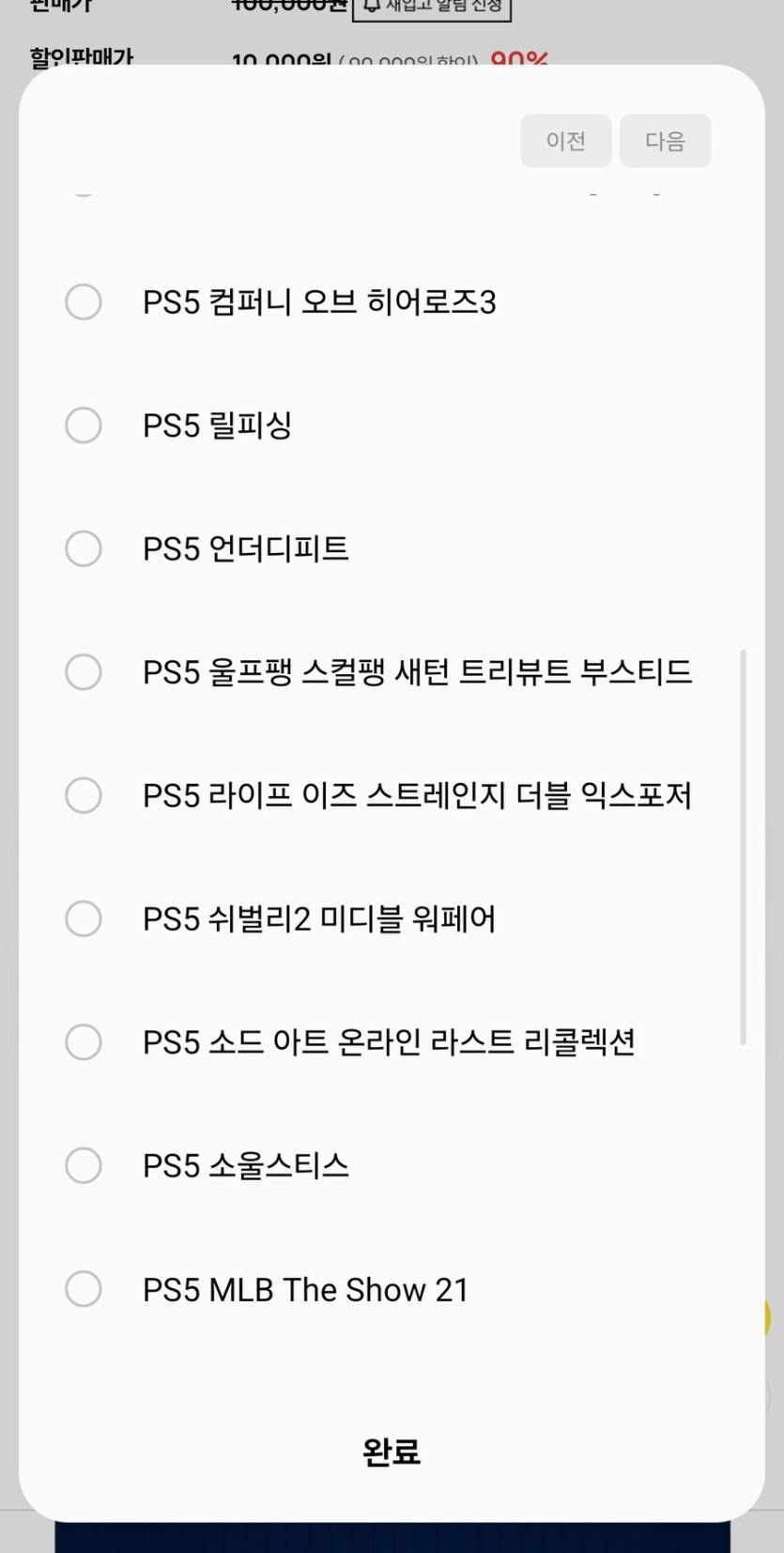Tap the 재입고 알림 신청 restock alert button
This screenshot has width=784, height=1553.
431,8
